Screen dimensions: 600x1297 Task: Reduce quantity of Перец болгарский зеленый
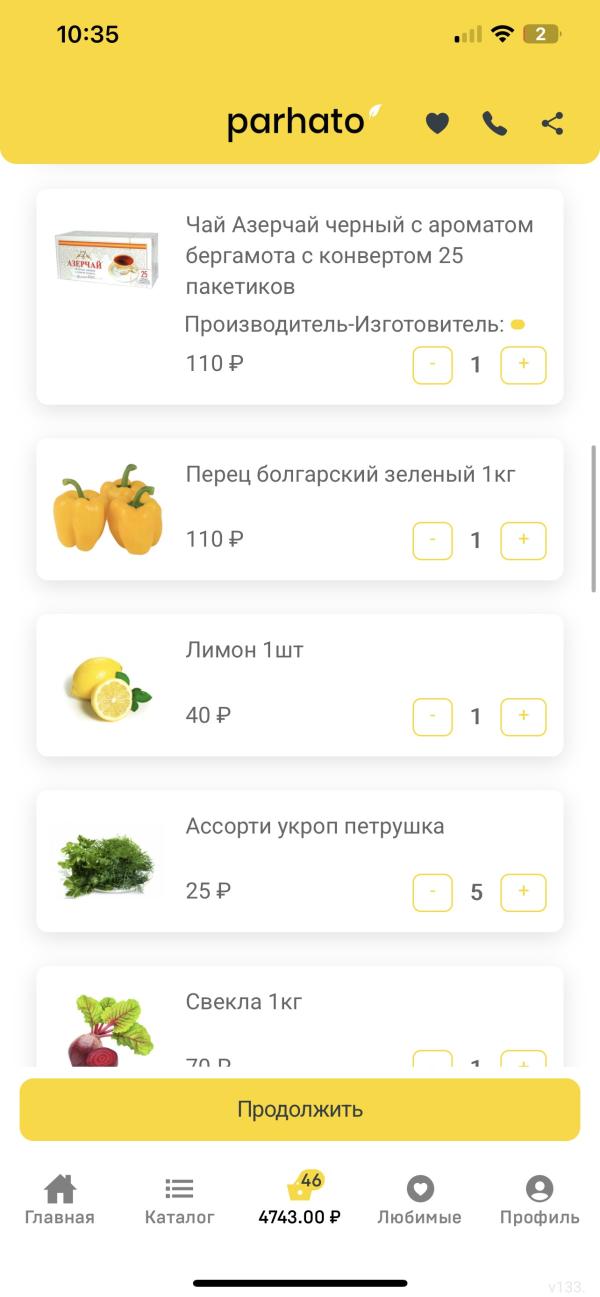(433, 541)
